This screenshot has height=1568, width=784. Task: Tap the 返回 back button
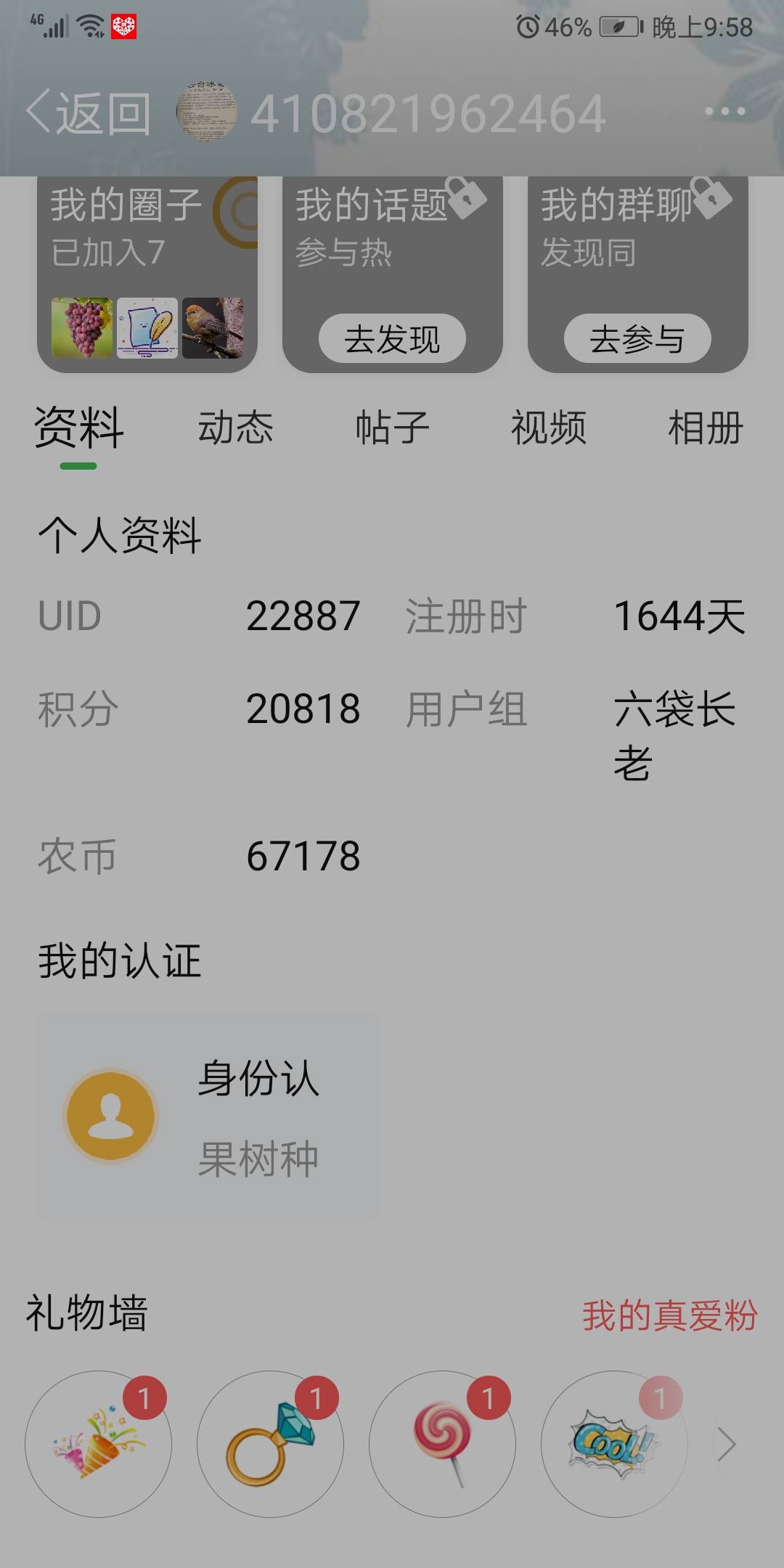click(x=89, y=113)
